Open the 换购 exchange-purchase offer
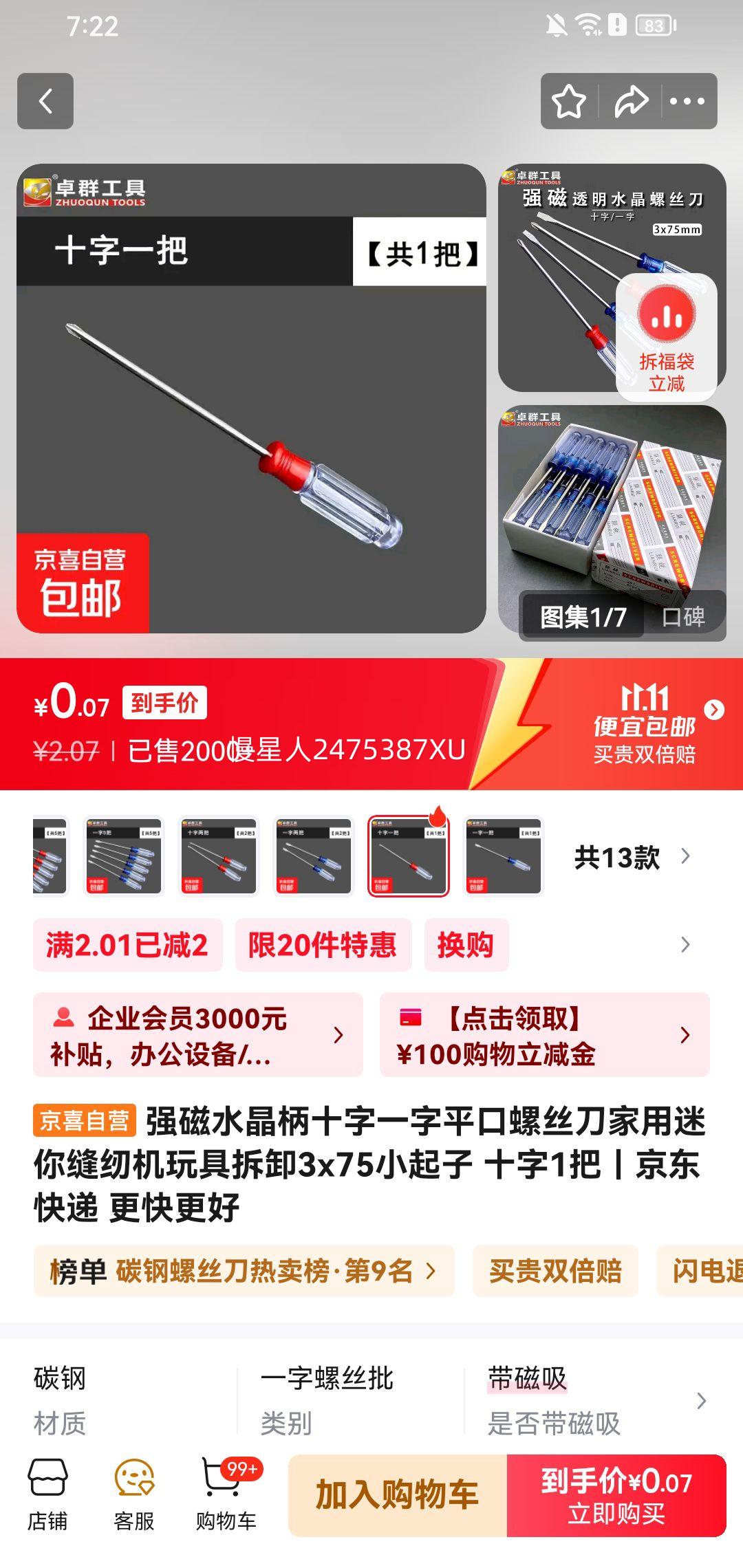The height and width of the screenshot is (1568, 743). point(466,945)
